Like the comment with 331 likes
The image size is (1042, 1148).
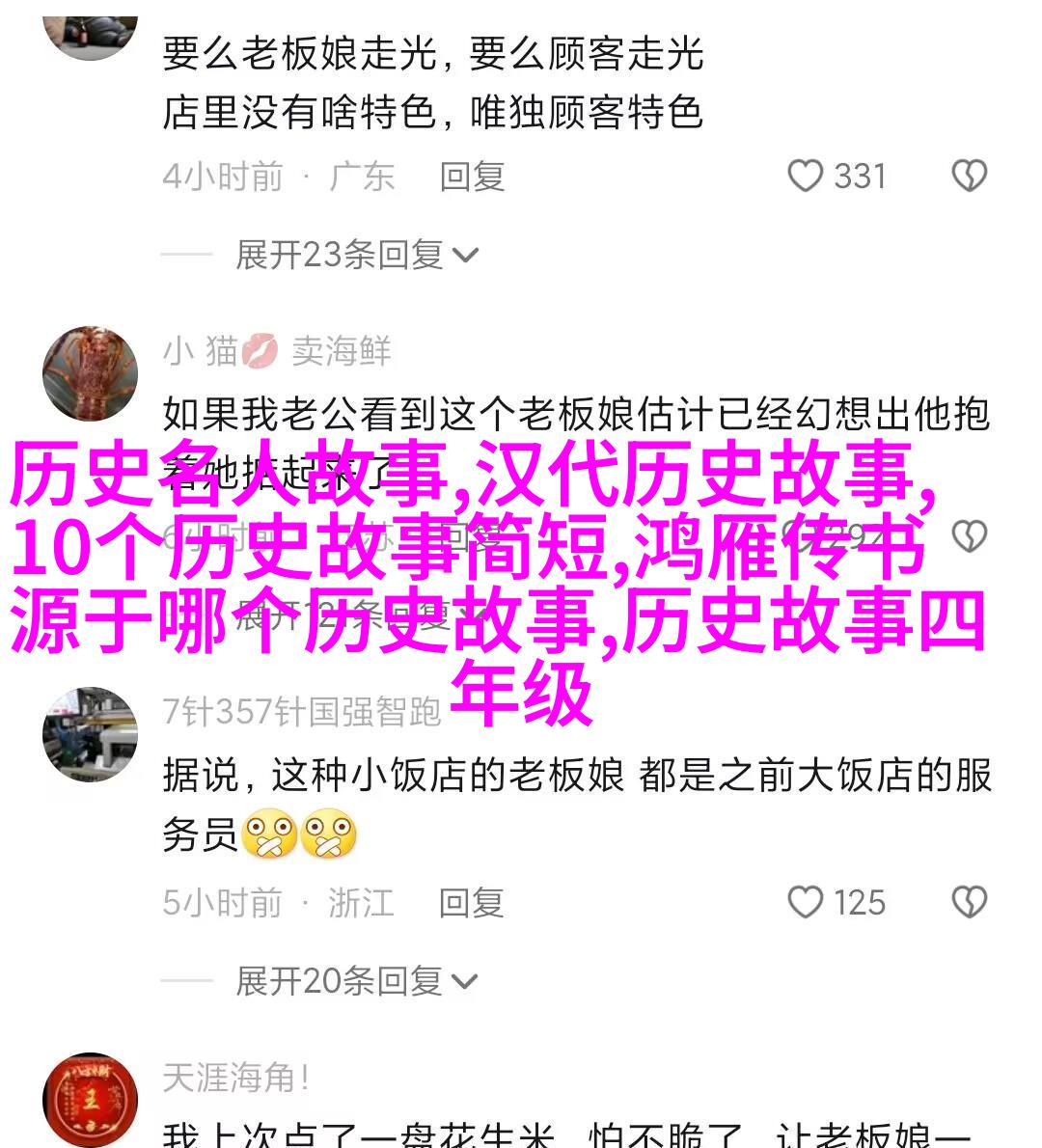point(806,177)
